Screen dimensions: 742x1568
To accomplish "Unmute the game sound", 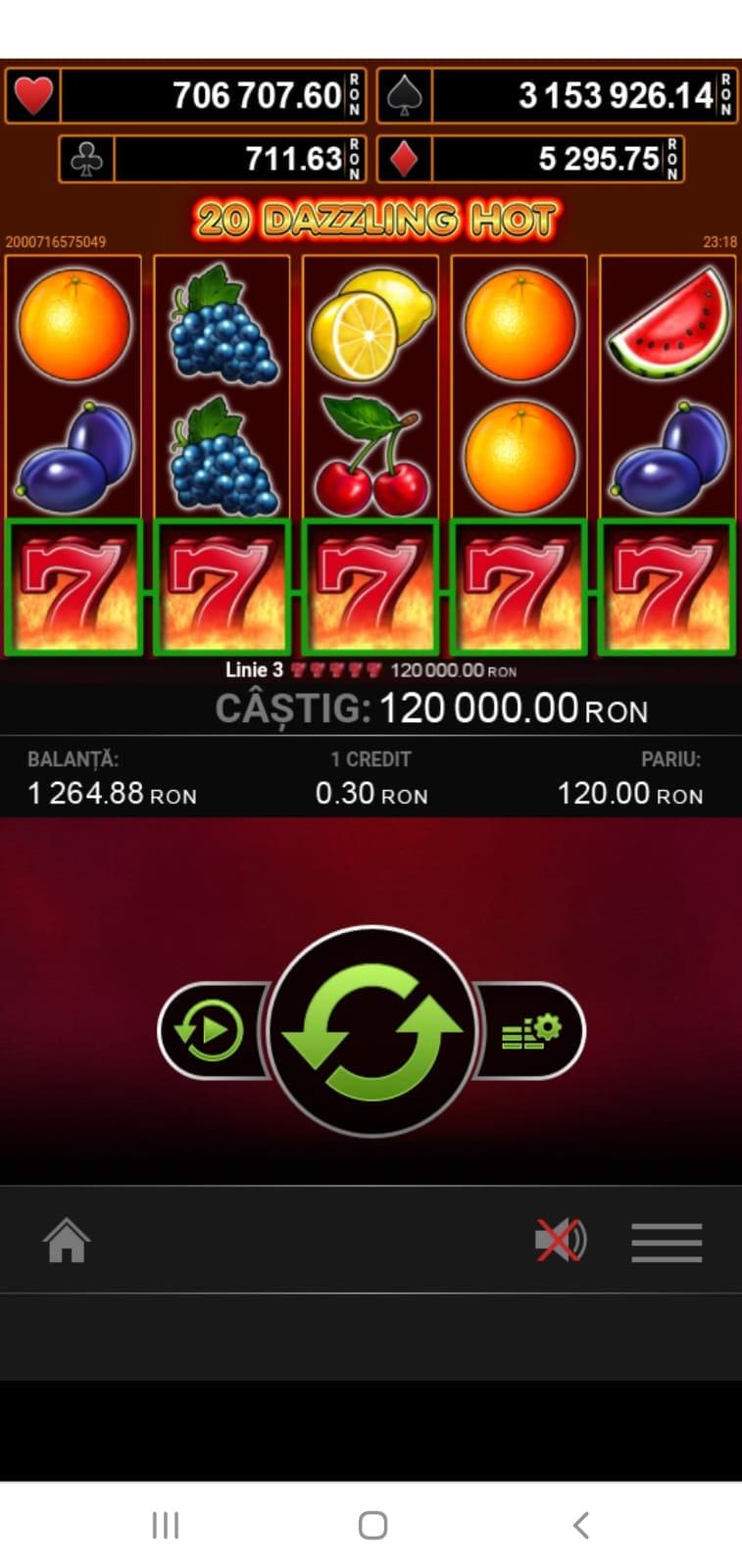I will (560, 1241).
